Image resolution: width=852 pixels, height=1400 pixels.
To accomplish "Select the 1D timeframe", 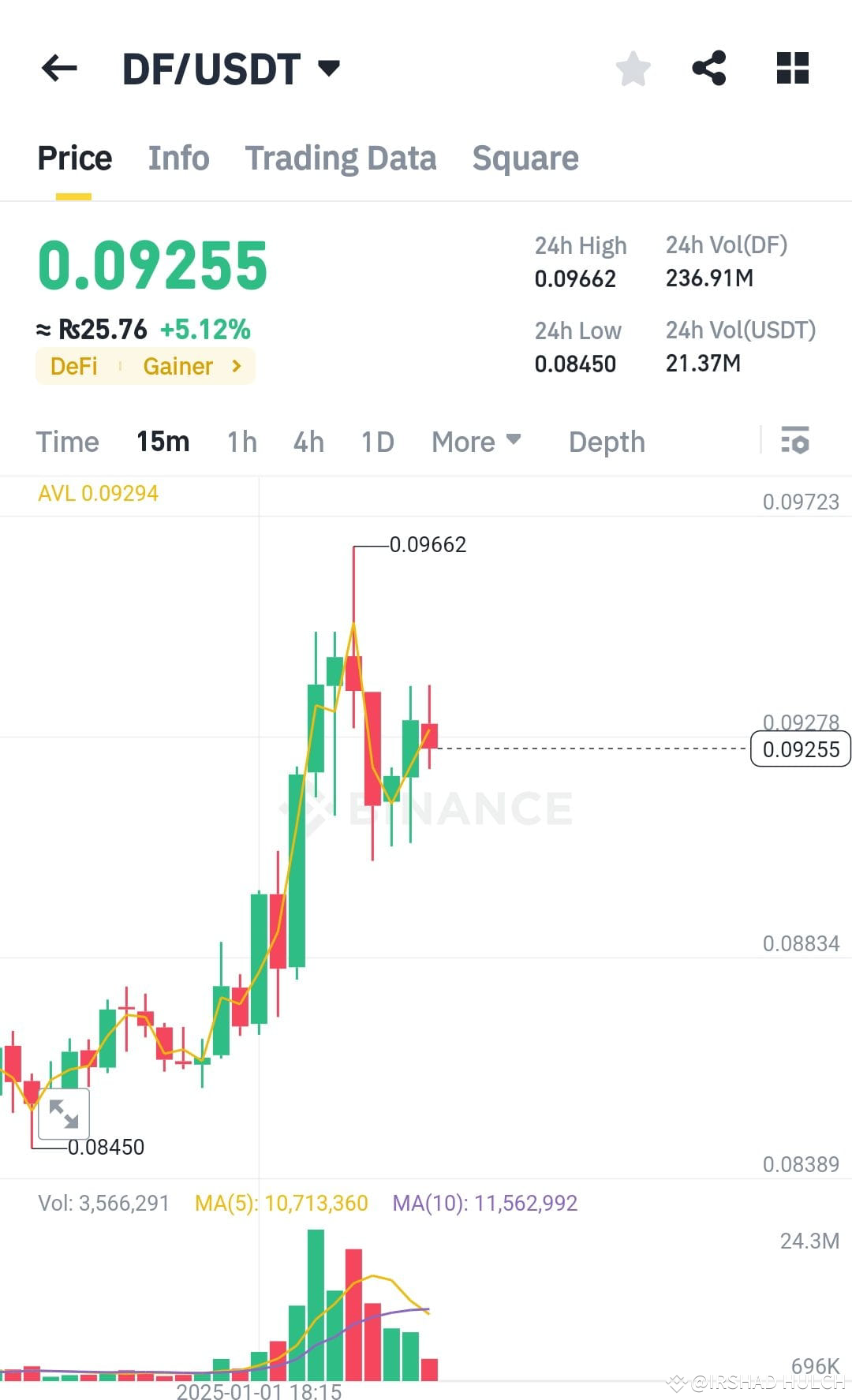I will pyautogui.click(x=376, y=442).
